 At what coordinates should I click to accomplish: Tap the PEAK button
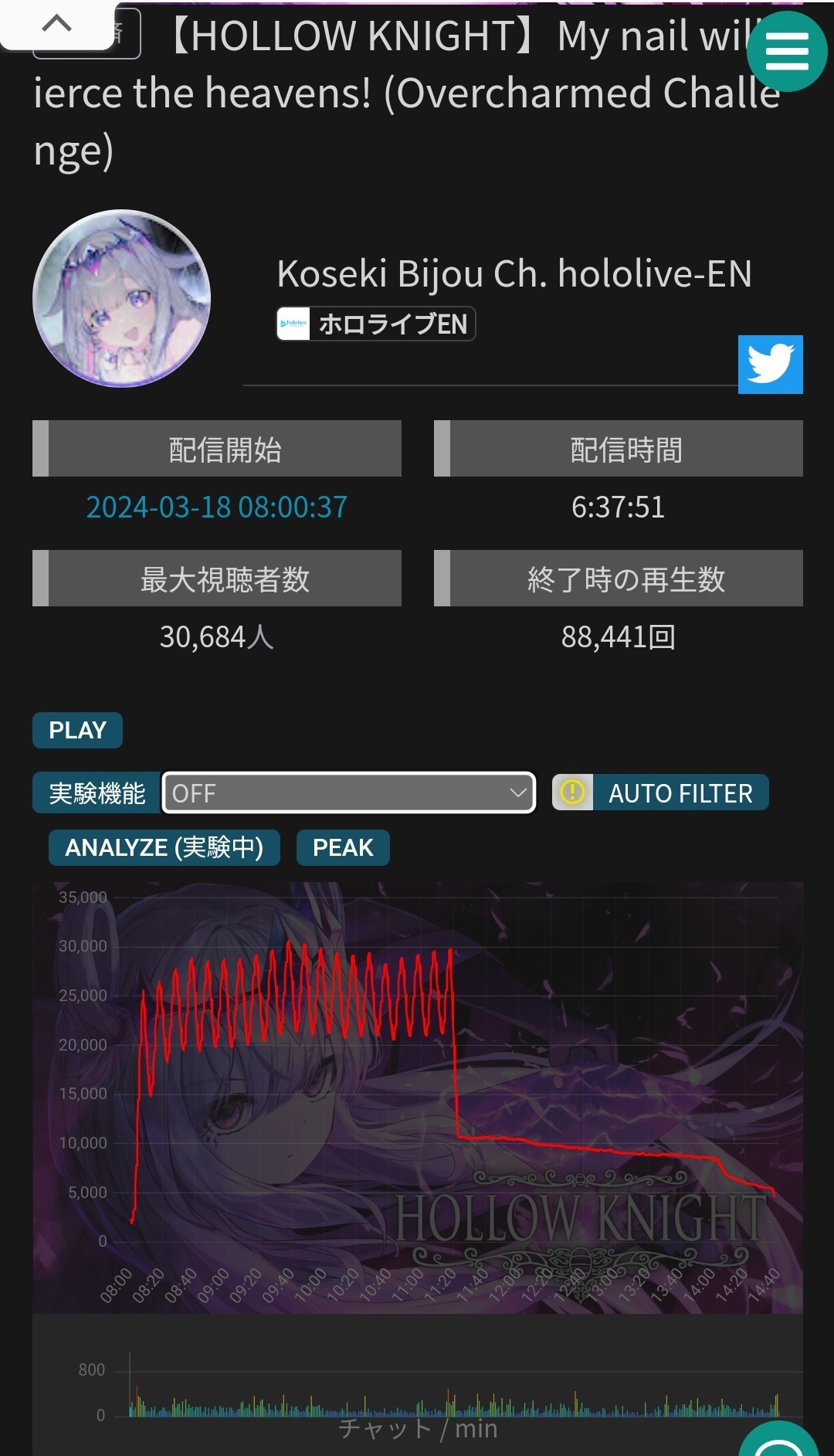point(343,847)
